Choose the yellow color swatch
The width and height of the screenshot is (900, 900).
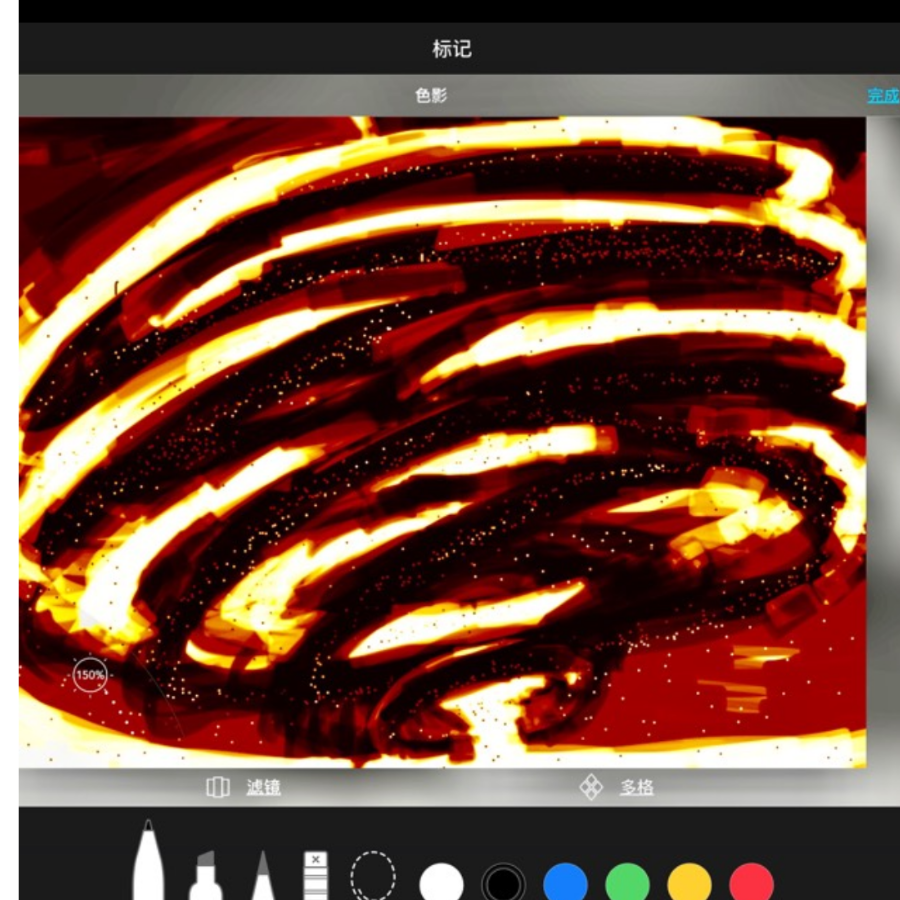689,884
